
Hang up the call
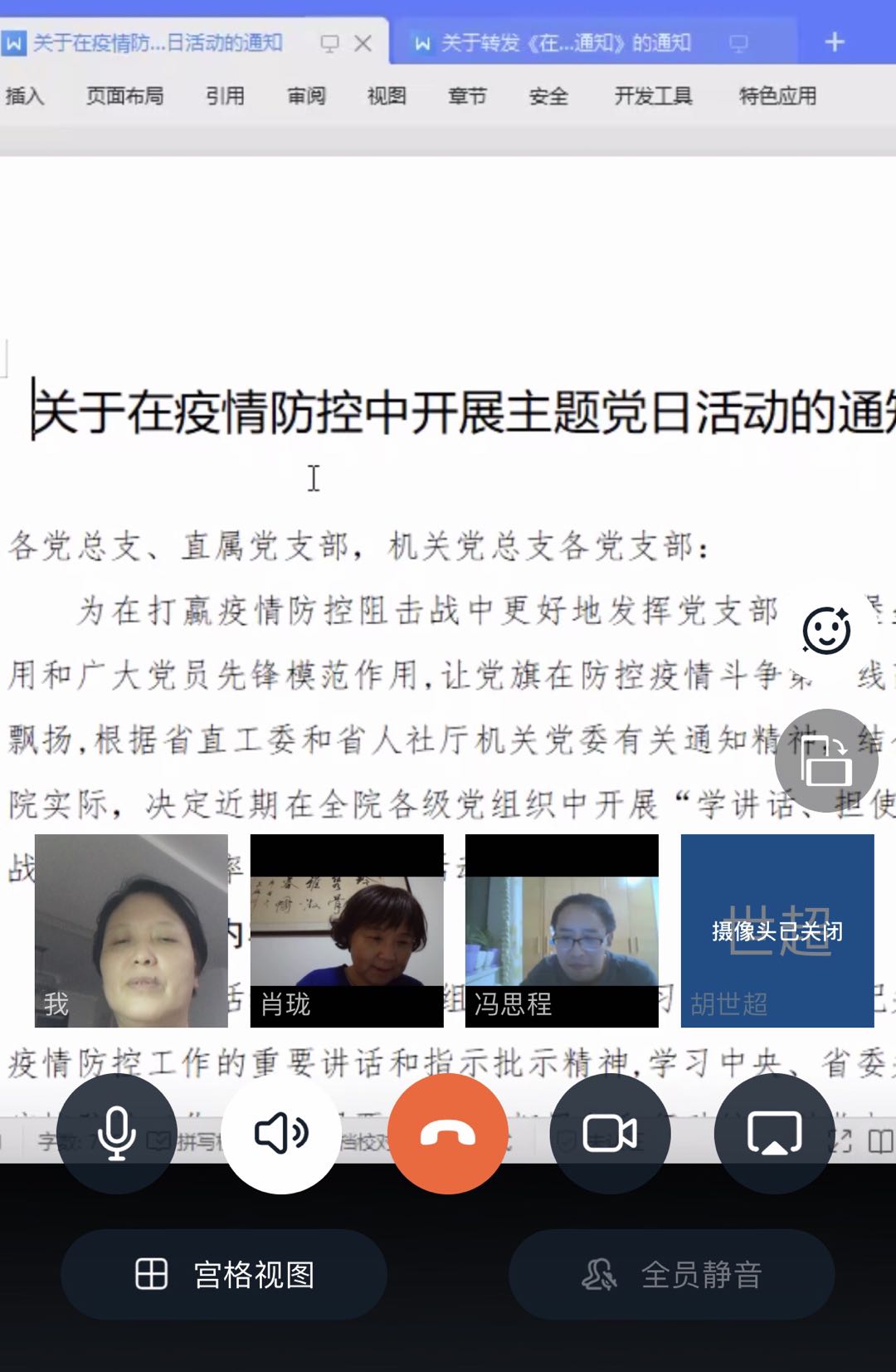[x=447, y=1134]
